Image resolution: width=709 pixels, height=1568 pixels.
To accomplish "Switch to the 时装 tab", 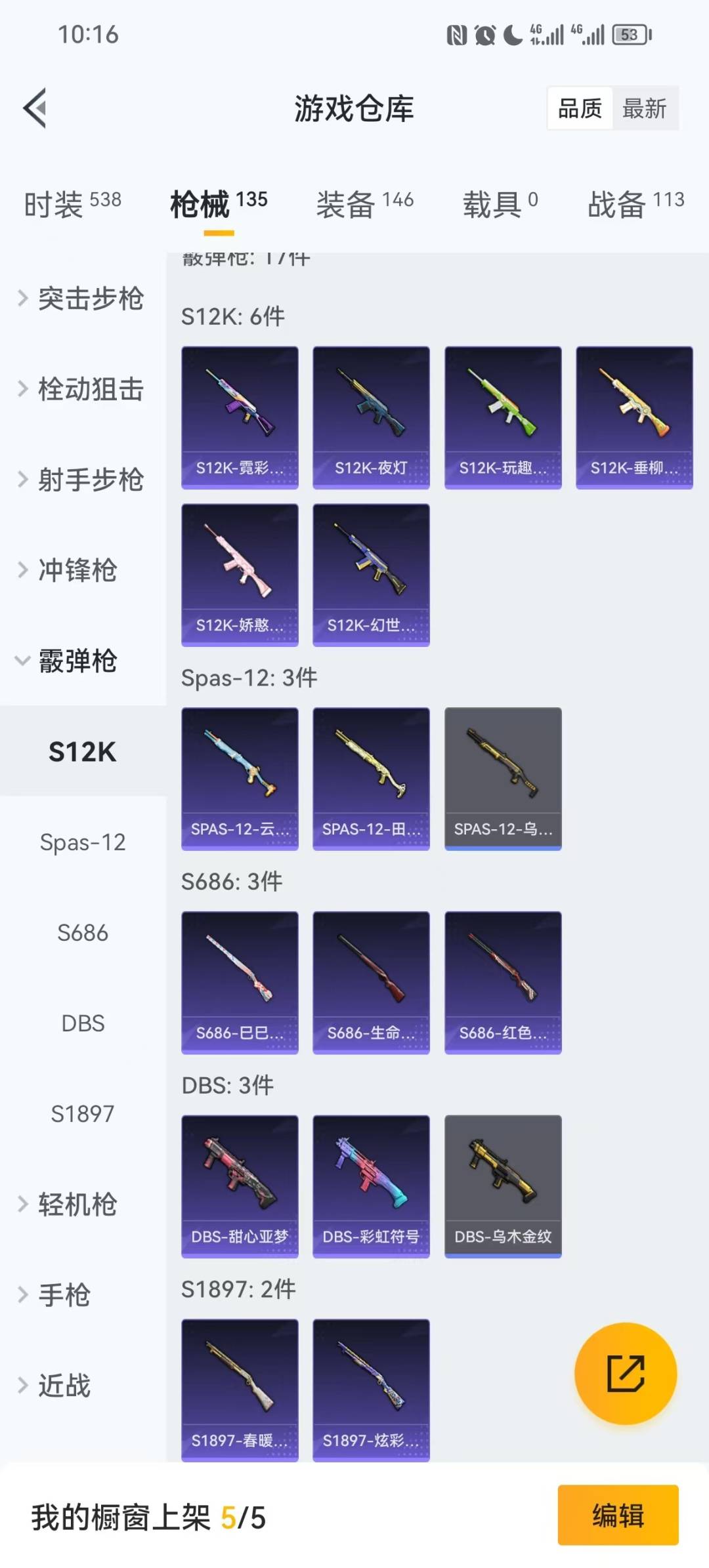I will (72, 204).
